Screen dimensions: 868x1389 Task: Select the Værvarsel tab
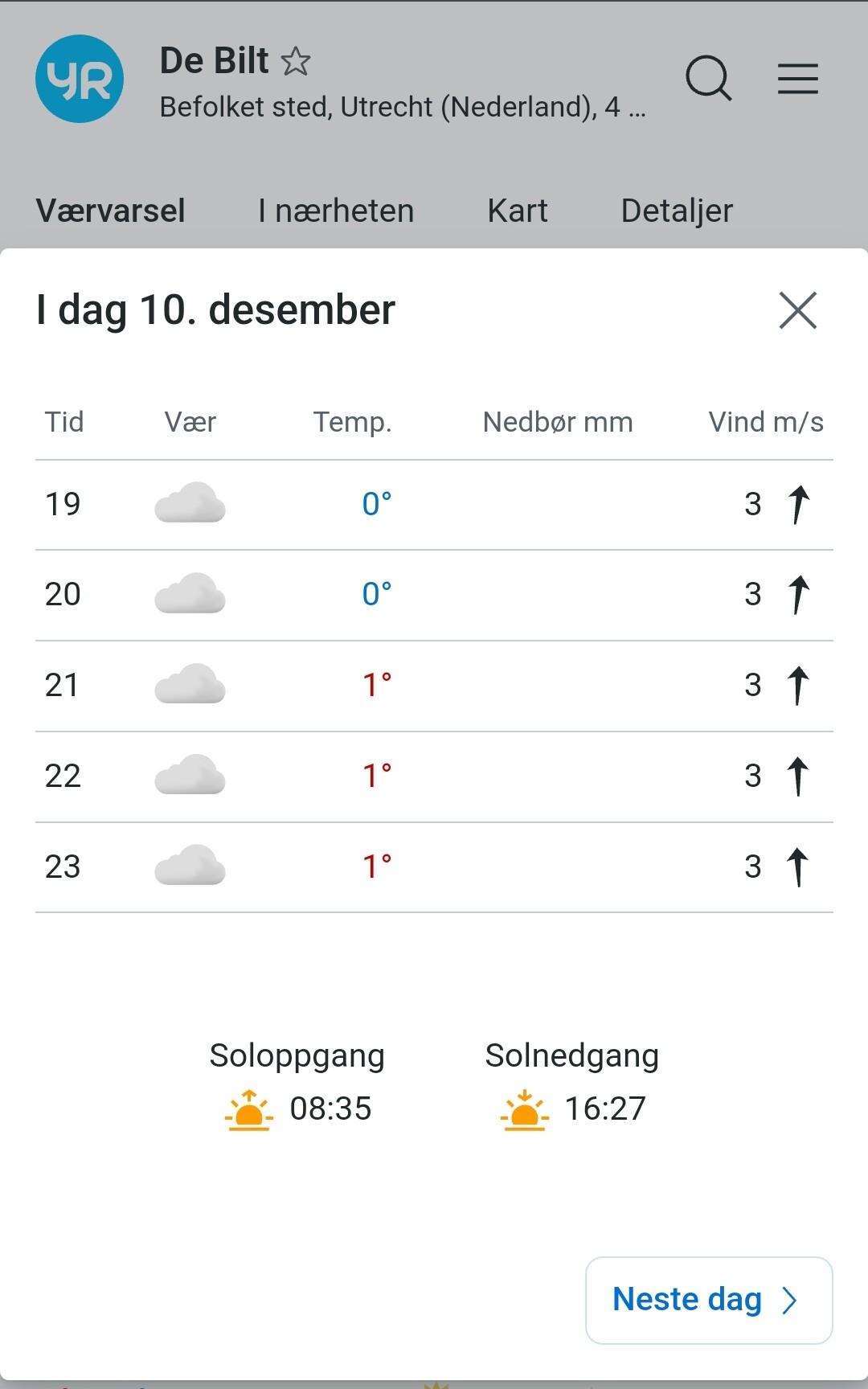click(x=111, y=211)
